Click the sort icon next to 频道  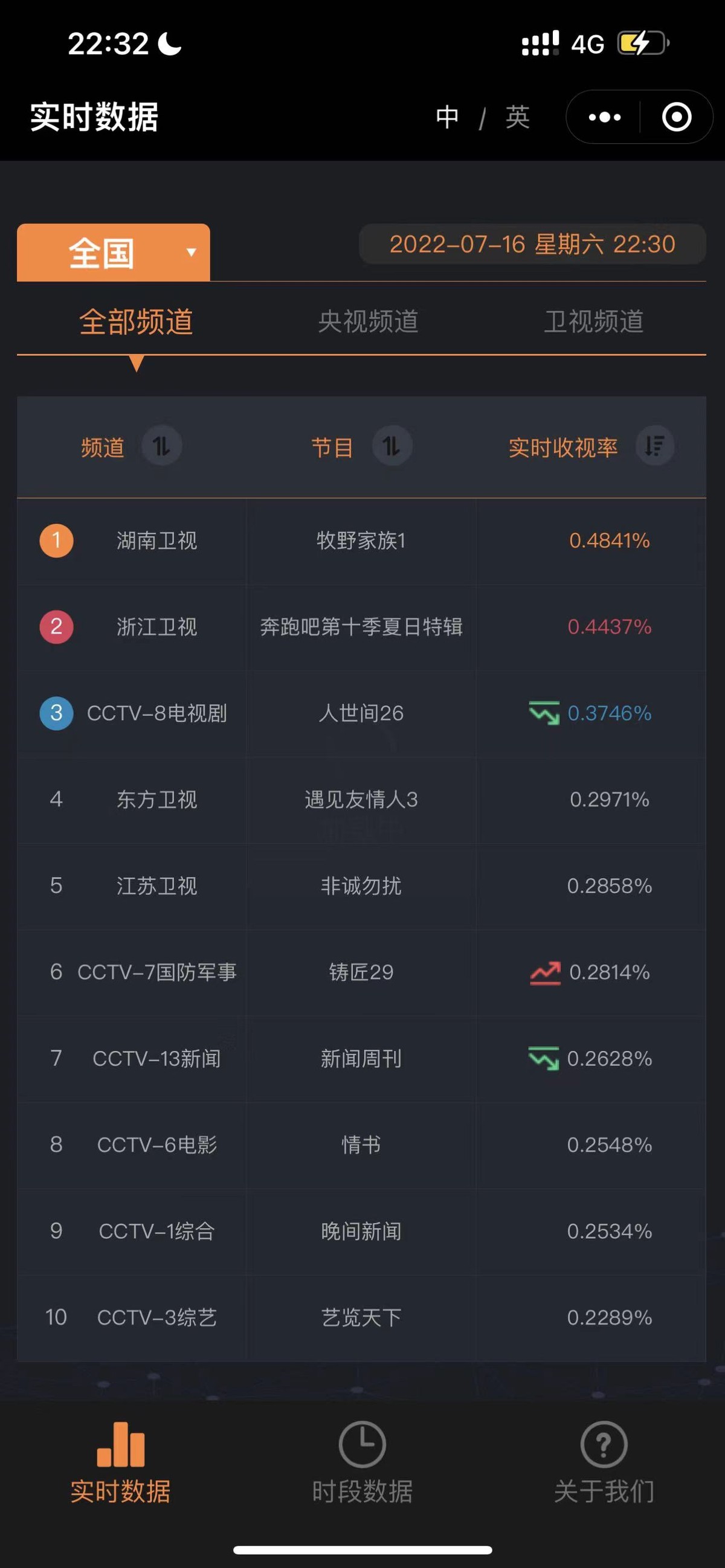click(161, 446)
